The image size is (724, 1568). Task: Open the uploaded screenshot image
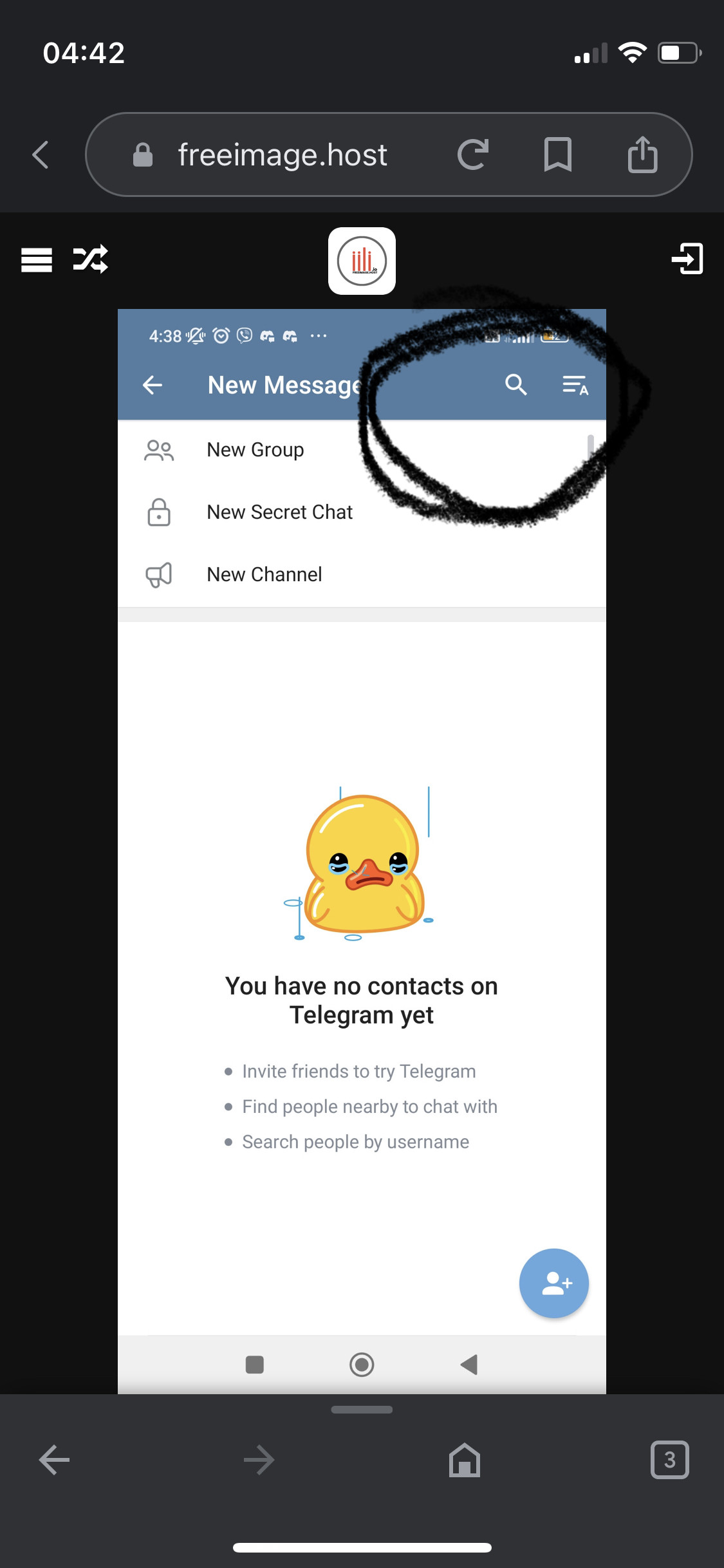pyautogui.click(x=362, y=850)
